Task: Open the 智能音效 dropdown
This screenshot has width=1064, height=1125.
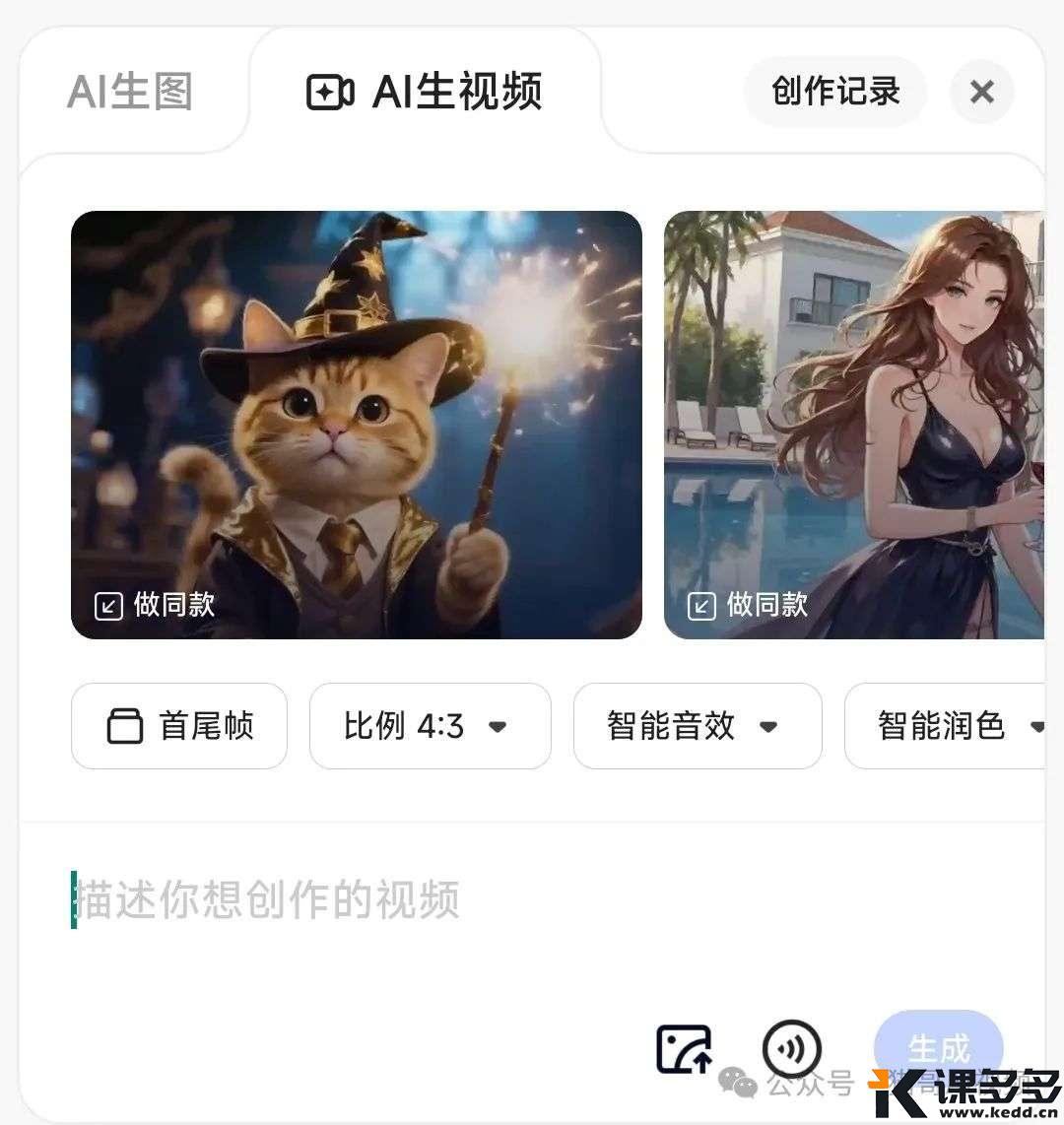Action: pyautogui.click(x=697, y=726)
